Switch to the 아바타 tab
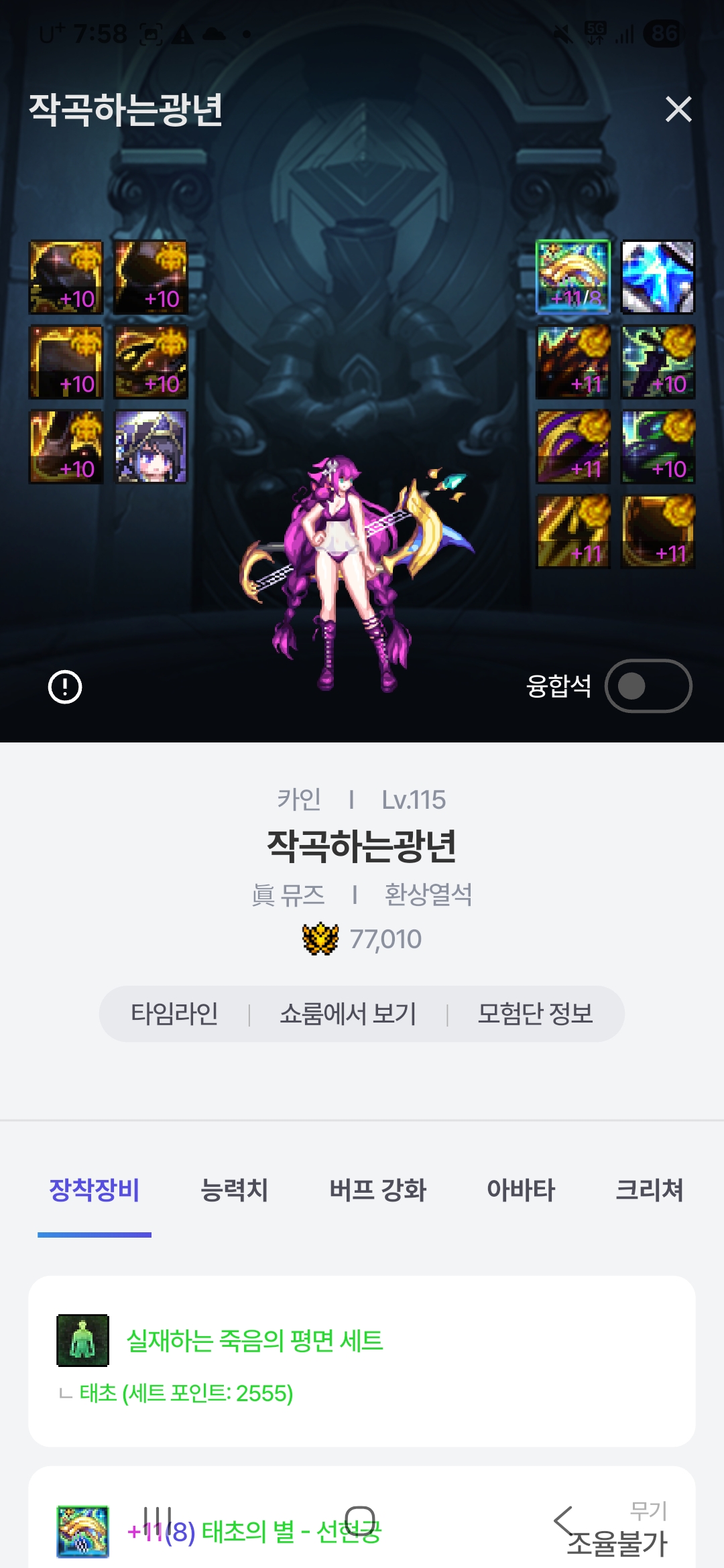This screenshot has height=1568, width=724. (521, 1190)
